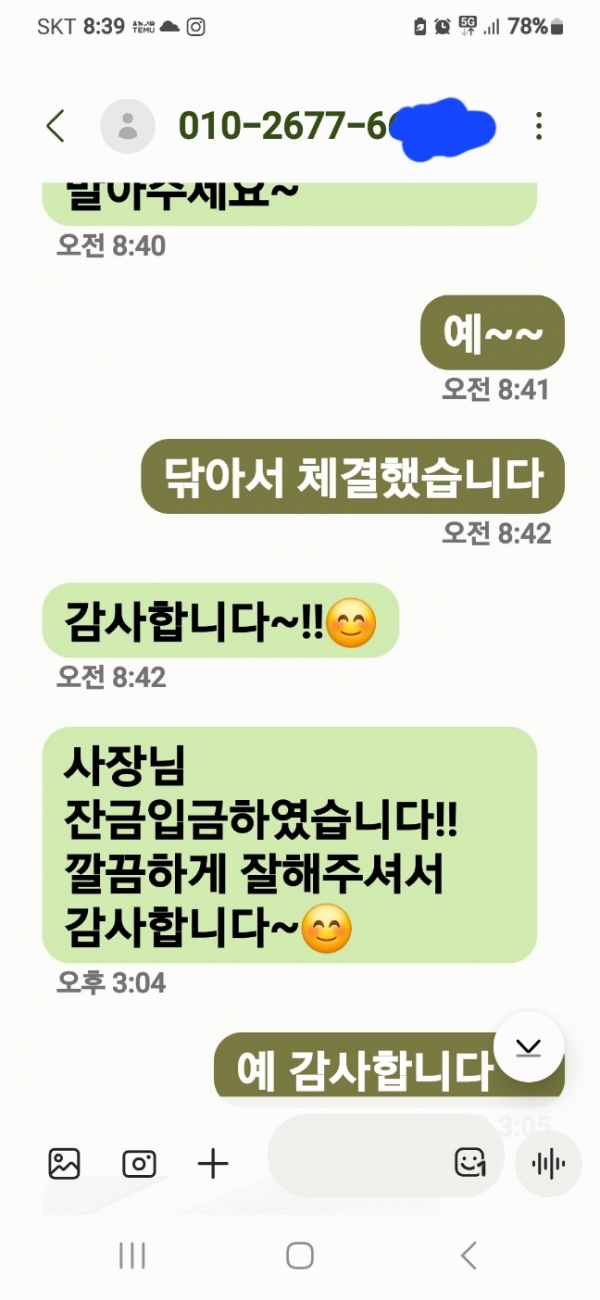Open the contact profile avatar
The image size is (600, 1300).
pos(128,126)
